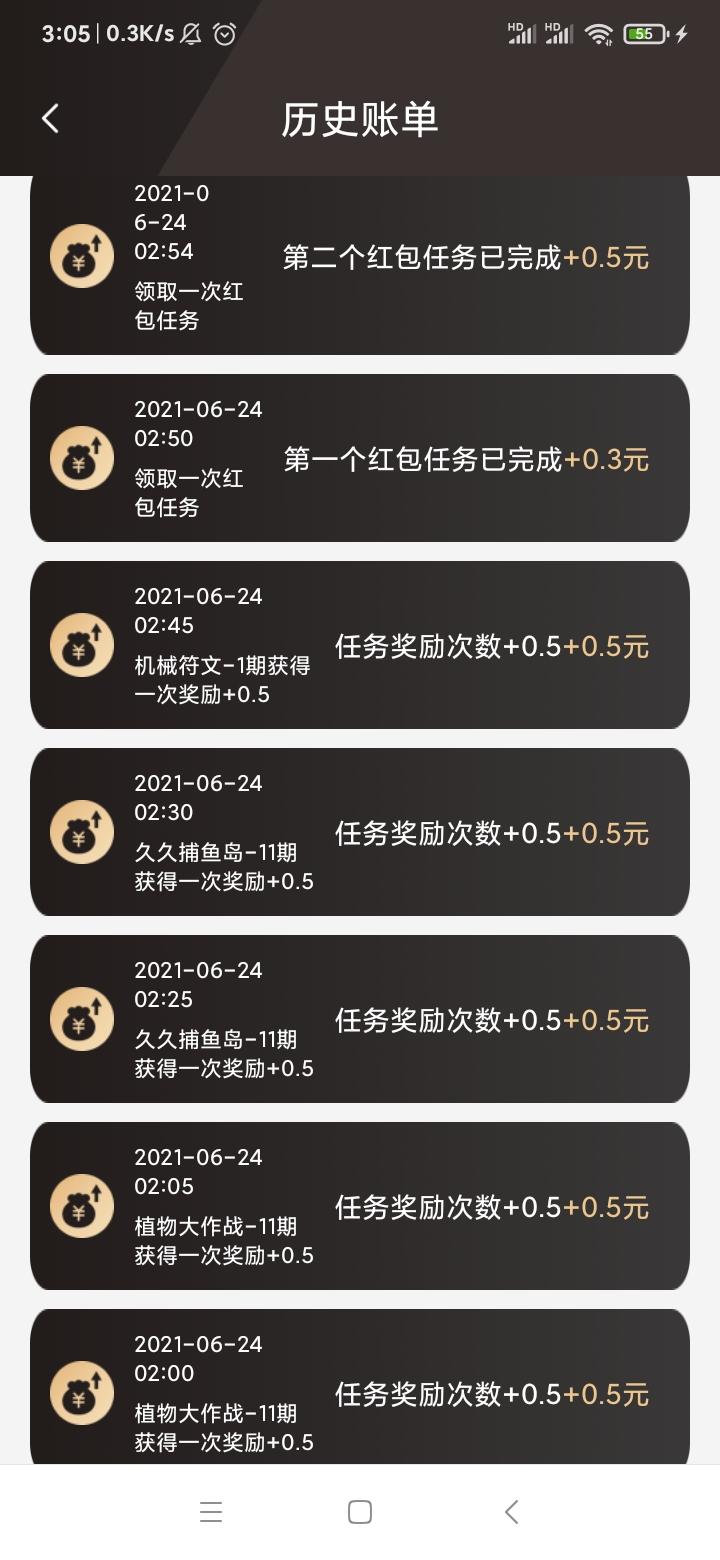Tap the money bag icon on the 第一个红包任务 entry
The height and width of the screenshot is (1560, 720).
tap(81, 458)
